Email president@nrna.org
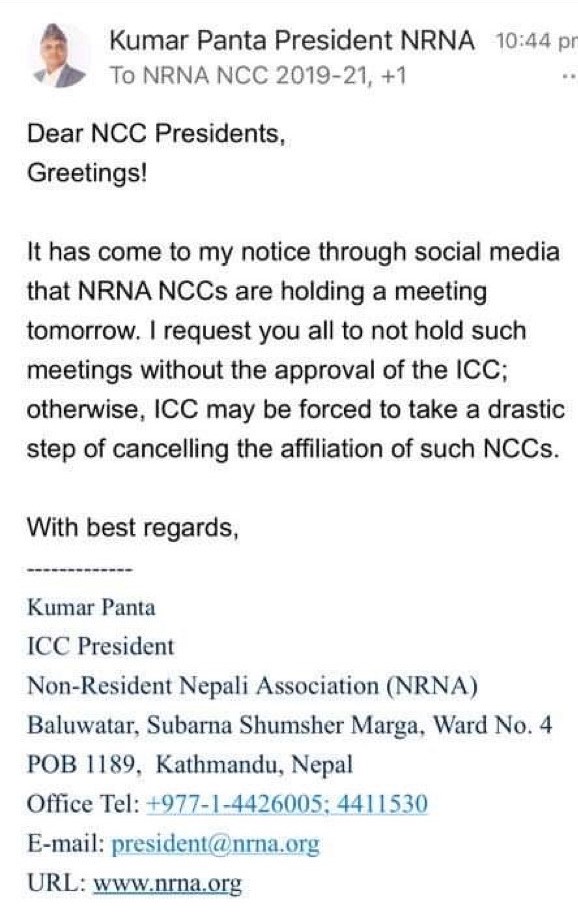This screenshot has height=921, width=578. coord(216,844)
